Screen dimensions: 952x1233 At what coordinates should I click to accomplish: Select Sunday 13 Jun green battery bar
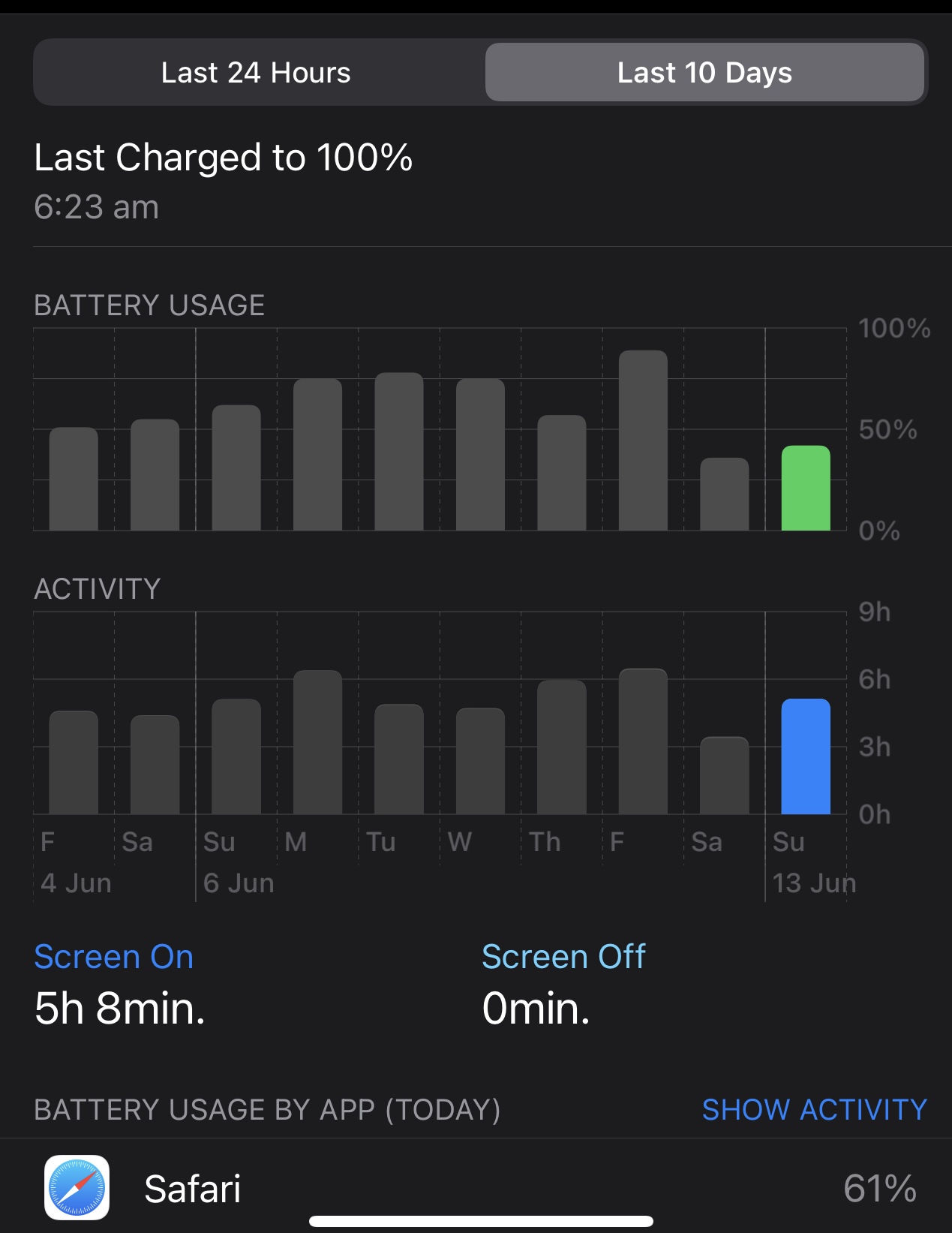(806, 488)
